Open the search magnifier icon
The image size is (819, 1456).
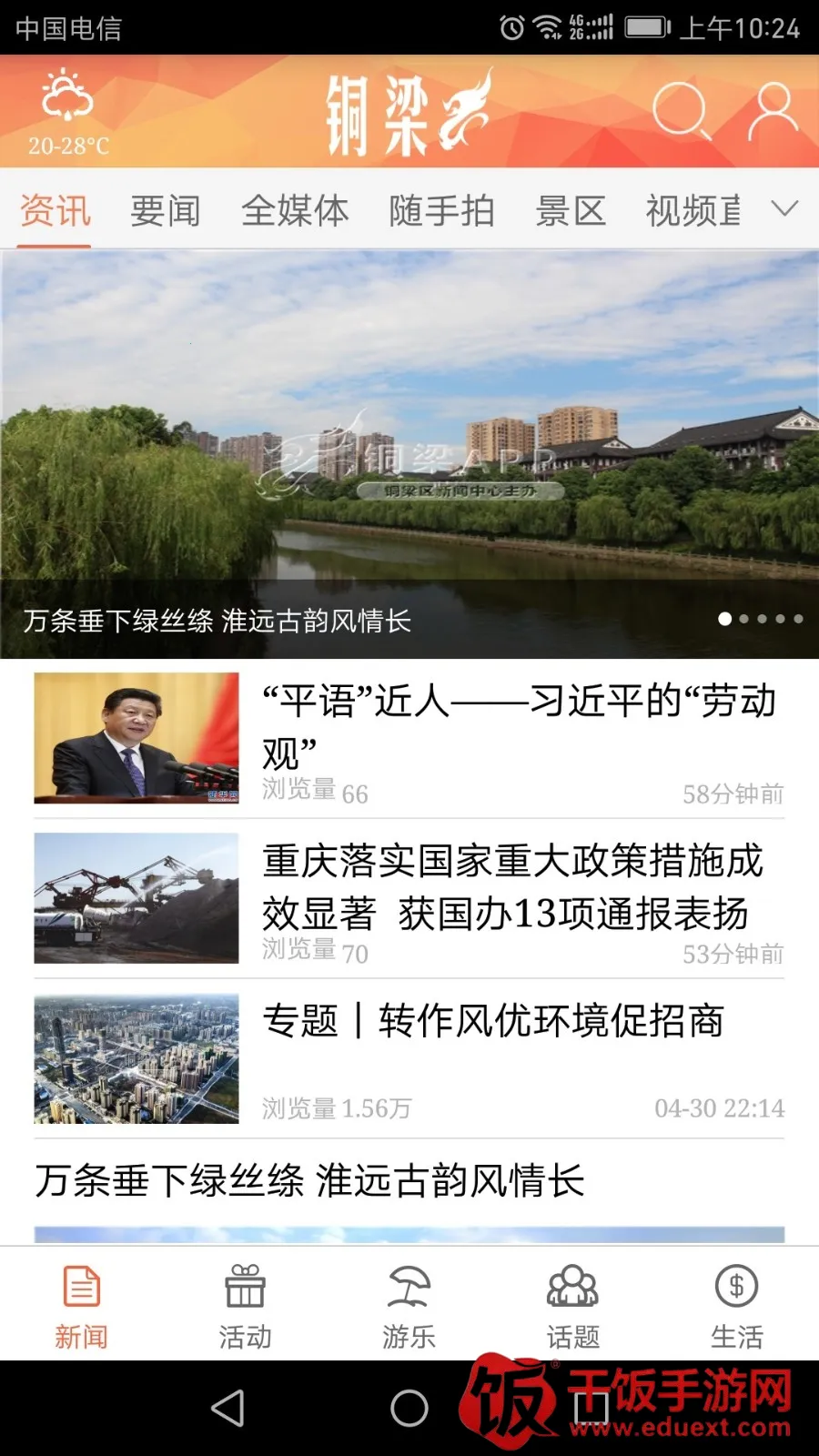pos(681,111)
